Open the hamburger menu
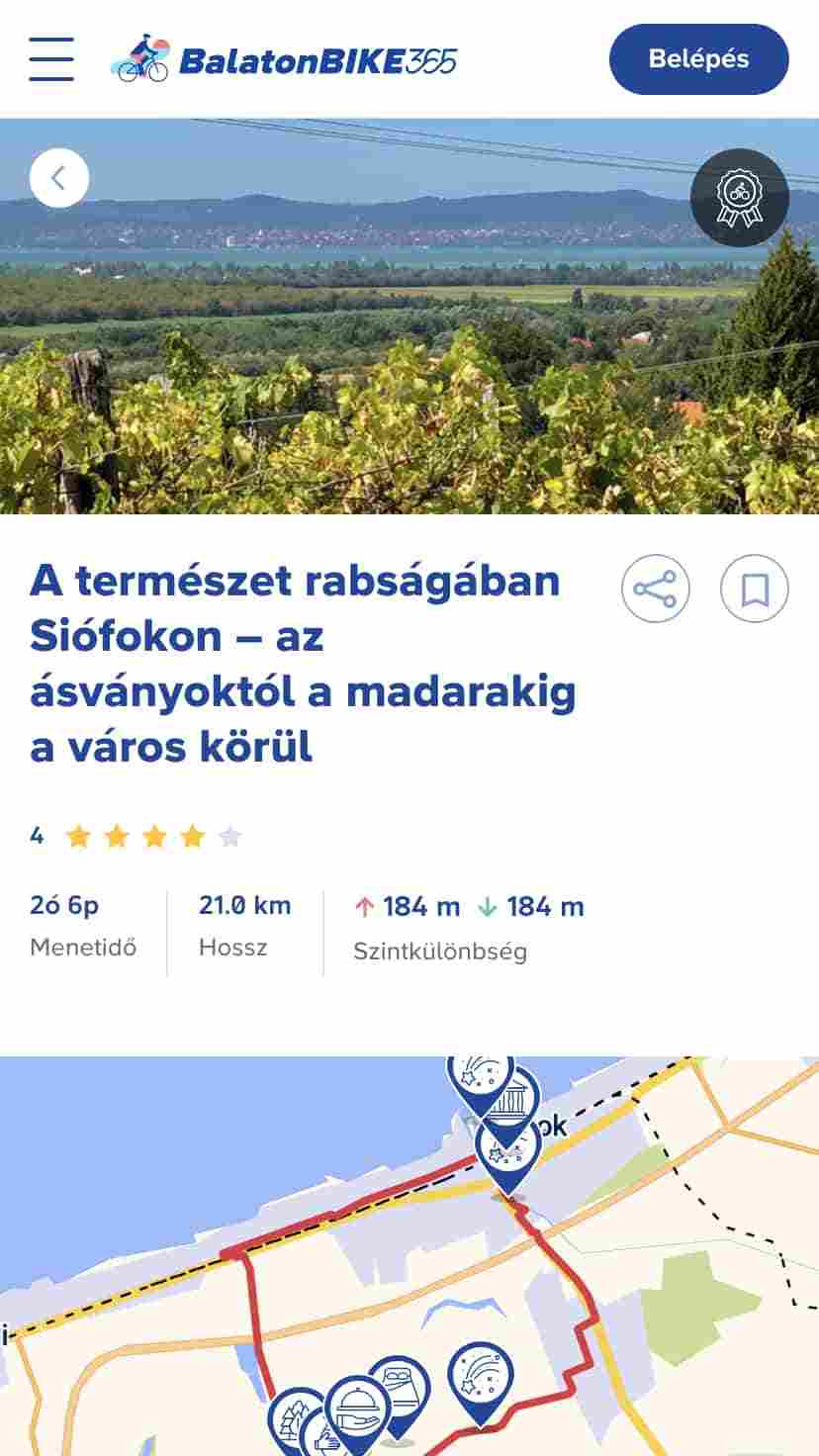The height and width of the screenshot is (1456, 819). (x=51, y=59)
